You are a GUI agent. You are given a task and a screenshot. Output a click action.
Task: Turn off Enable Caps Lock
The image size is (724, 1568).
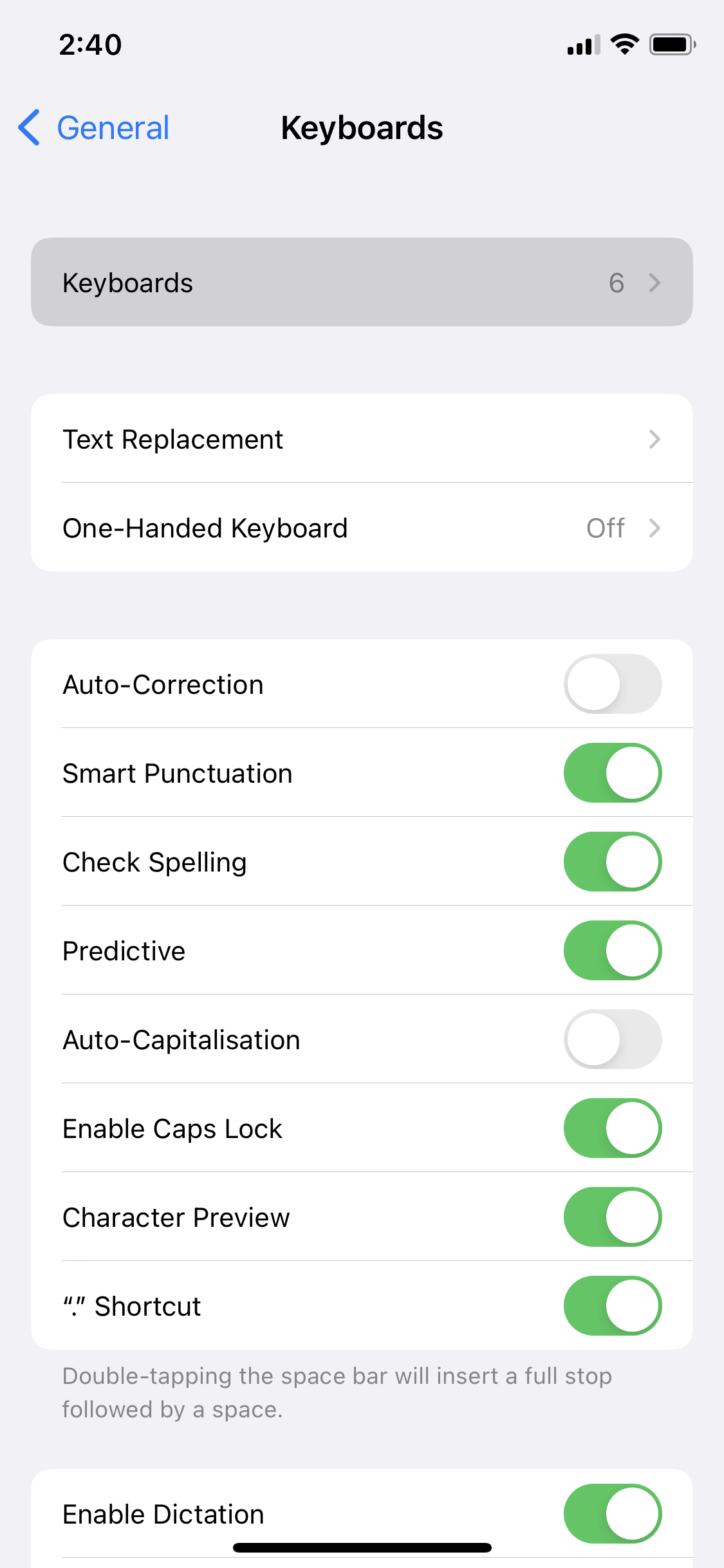tap(612, 1128)
